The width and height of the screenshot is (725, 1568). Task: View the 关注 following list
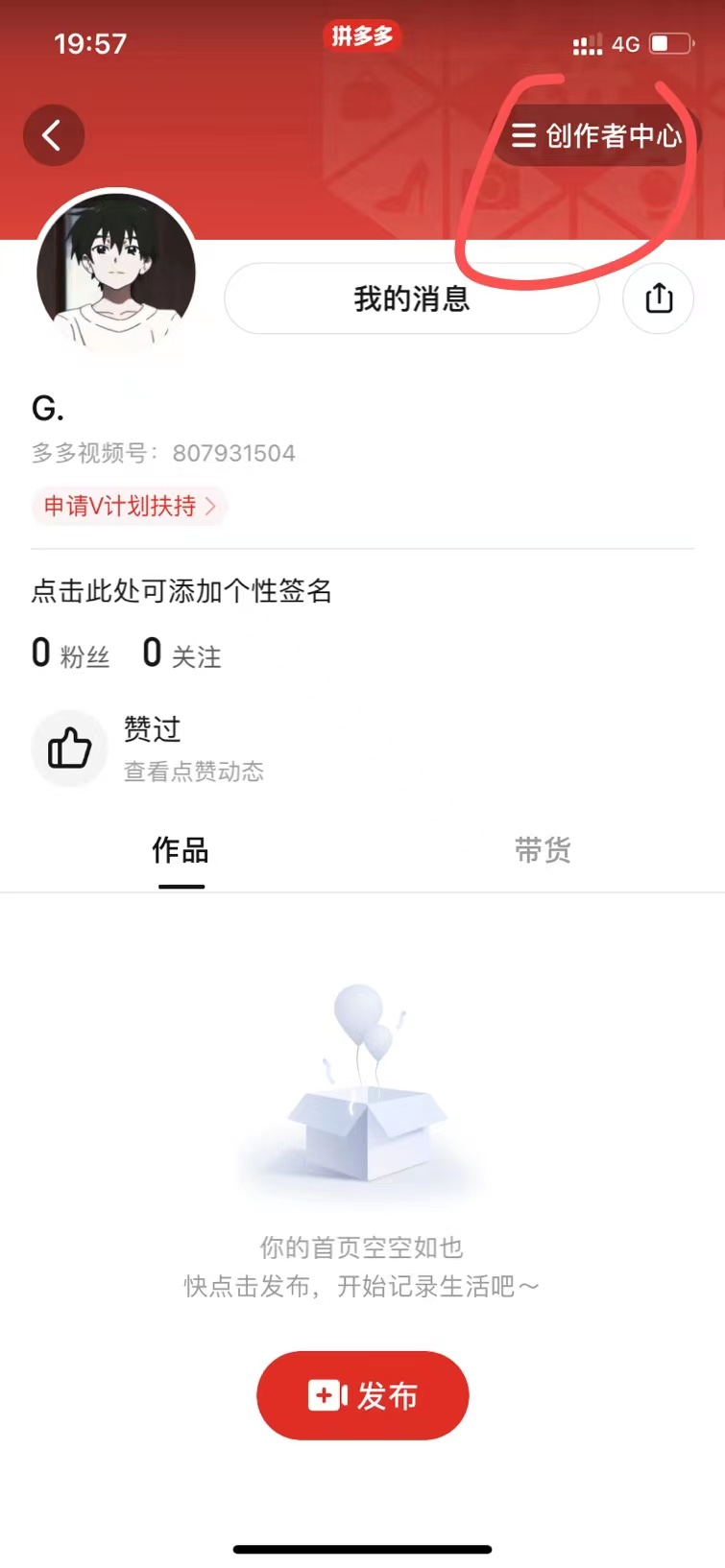tap(181, 653)
